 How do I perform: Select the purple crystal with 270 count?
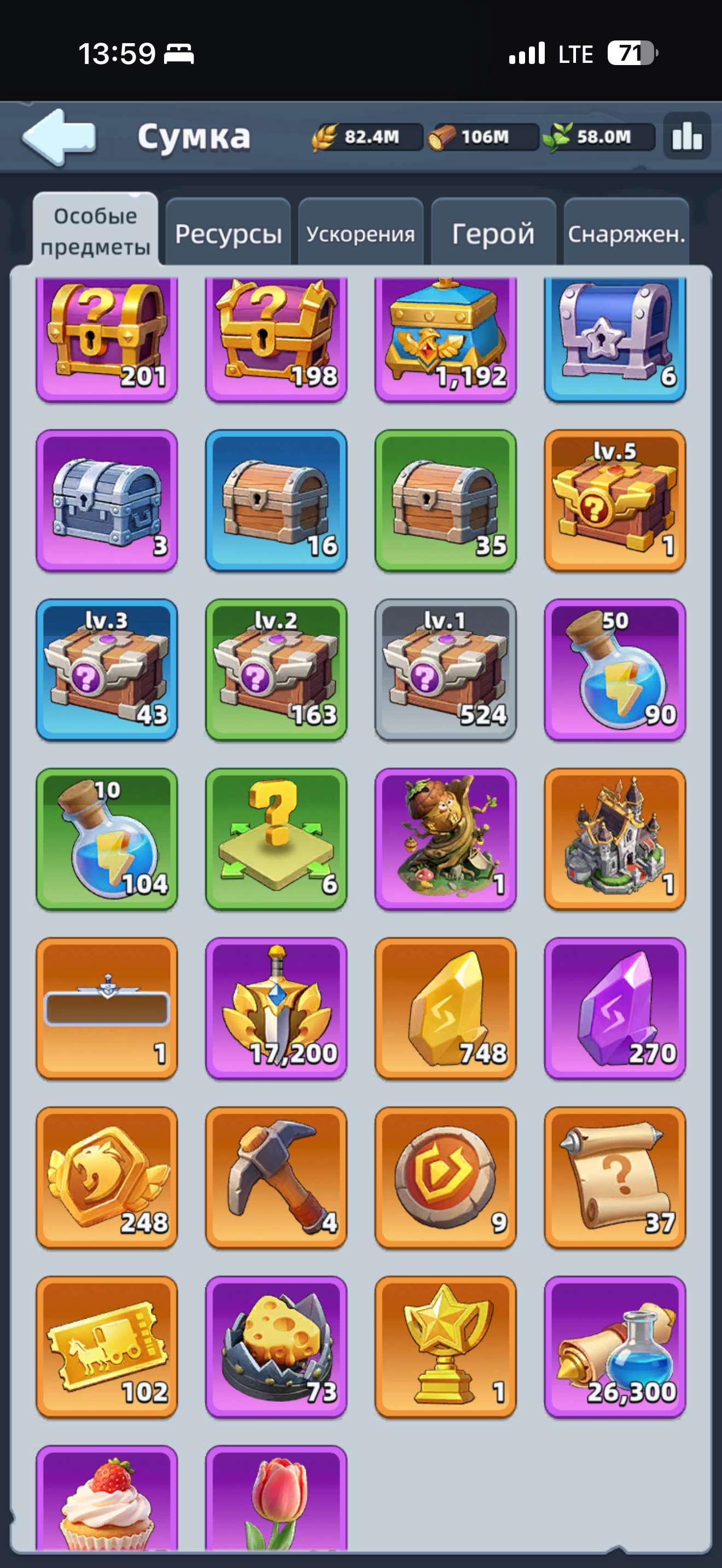615,1008
